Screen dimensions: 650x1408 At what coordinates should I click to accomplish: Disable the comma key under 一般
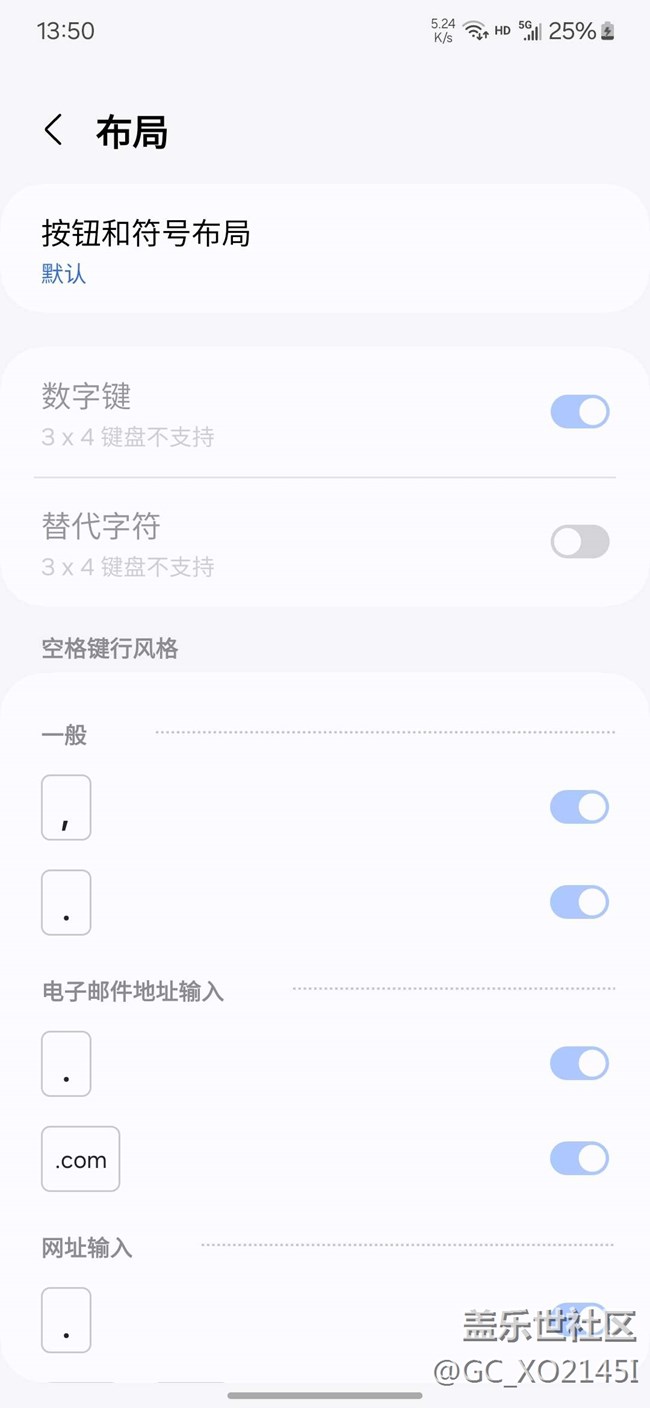pos(580,807)
